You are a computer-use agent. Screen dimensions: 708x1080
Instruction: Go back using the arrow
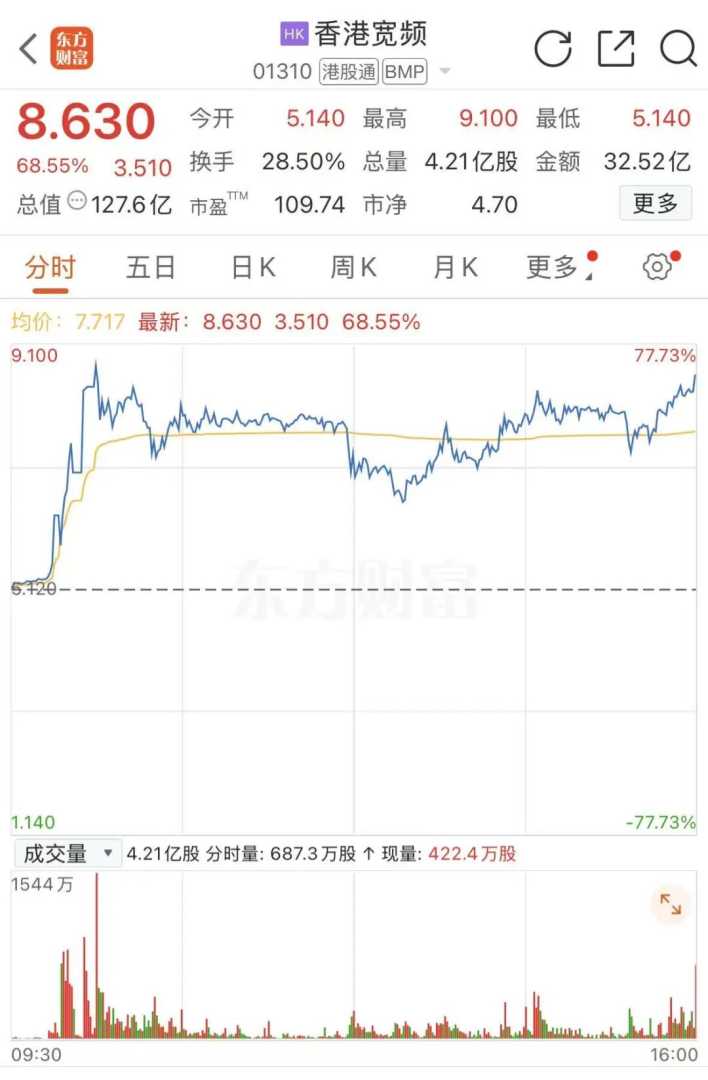click(28, 48)
